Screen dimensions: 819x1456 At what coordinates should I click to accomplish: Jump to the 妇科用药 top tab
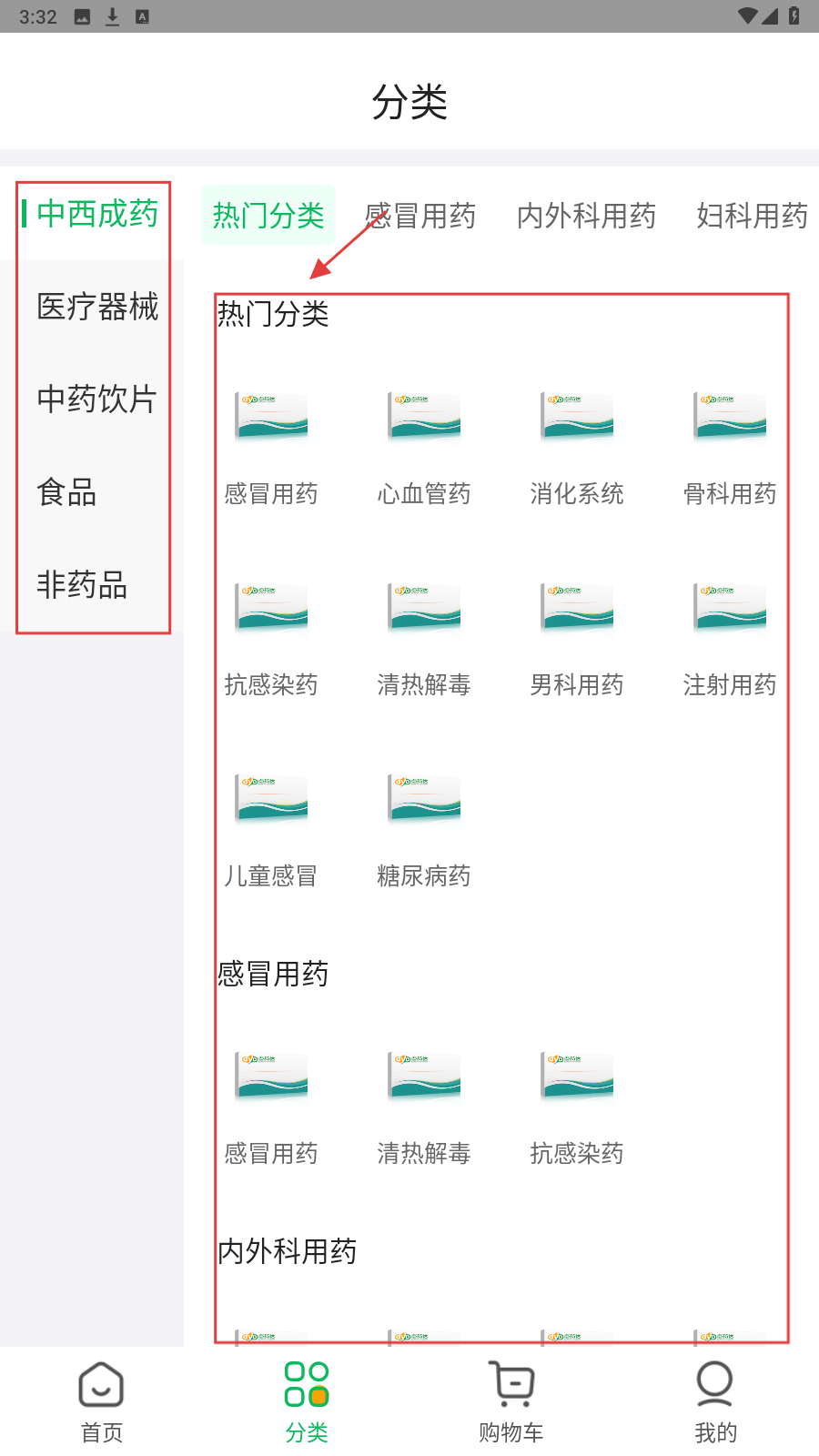(752, 216)
